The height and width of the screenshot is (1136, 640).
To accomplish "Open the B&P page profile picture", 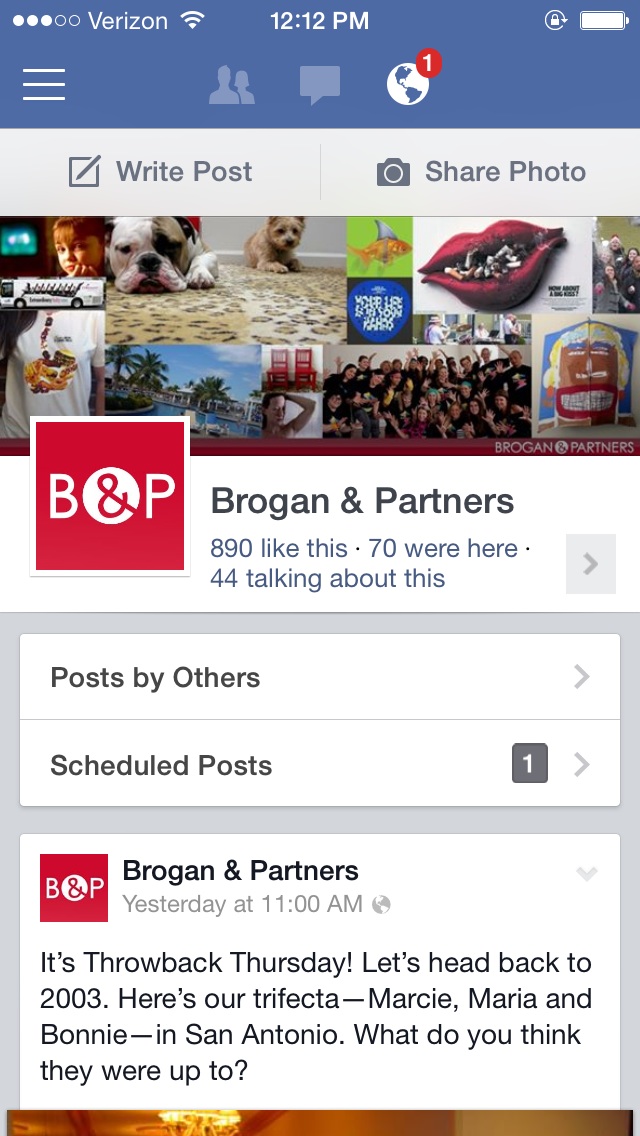I will pos(110,496).
